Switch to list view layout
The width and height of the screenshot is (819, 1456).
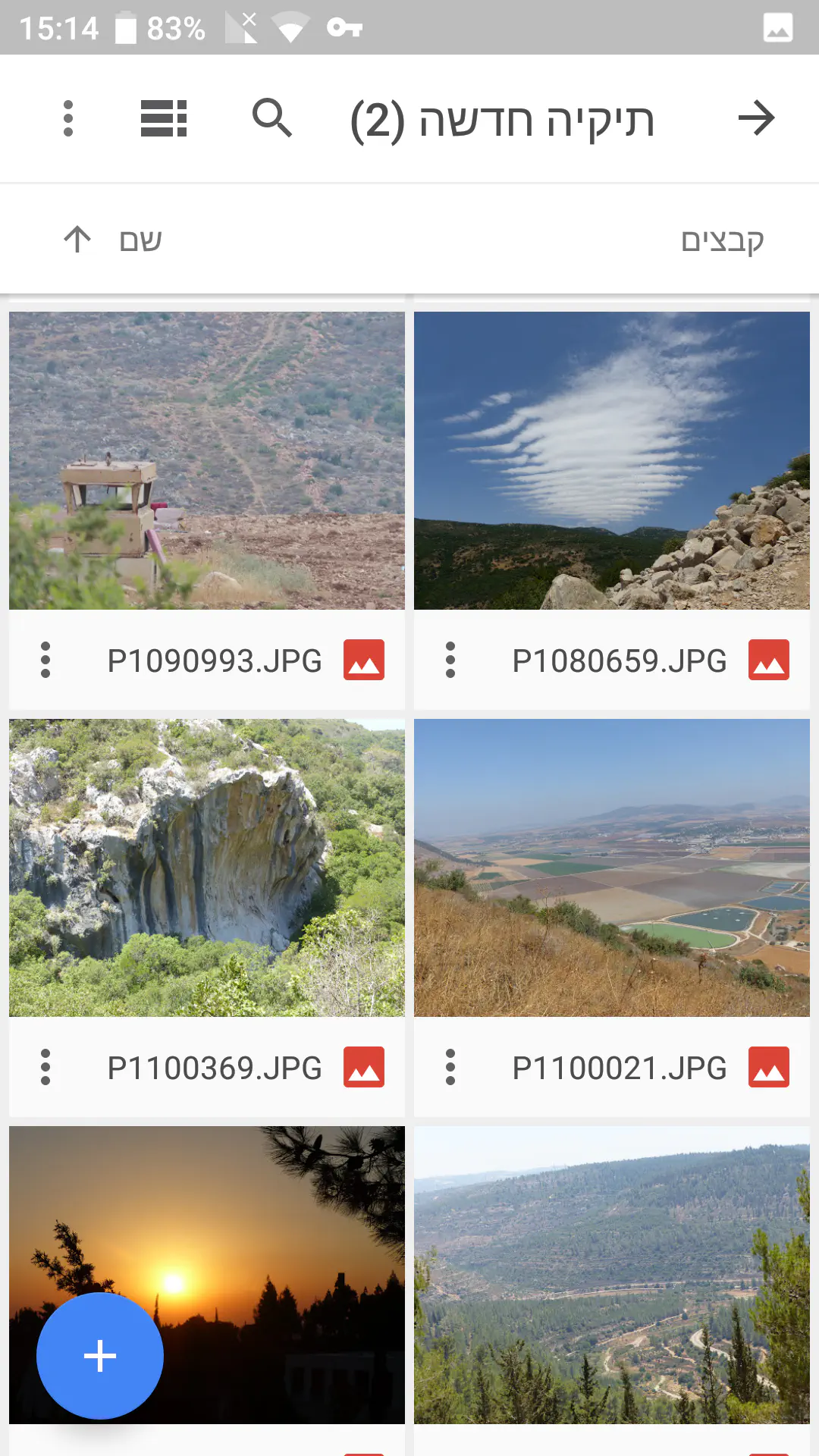[164, 118]
